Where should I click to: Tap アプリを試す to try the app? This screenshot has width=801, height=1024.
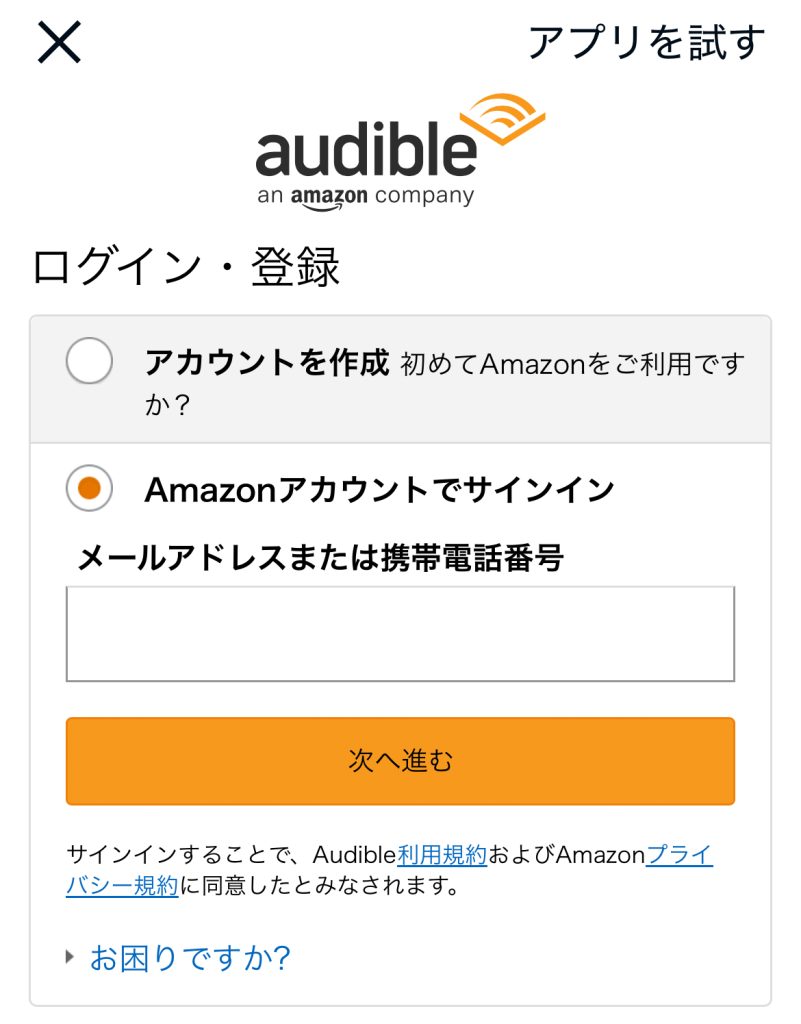[x=646, y=42]
